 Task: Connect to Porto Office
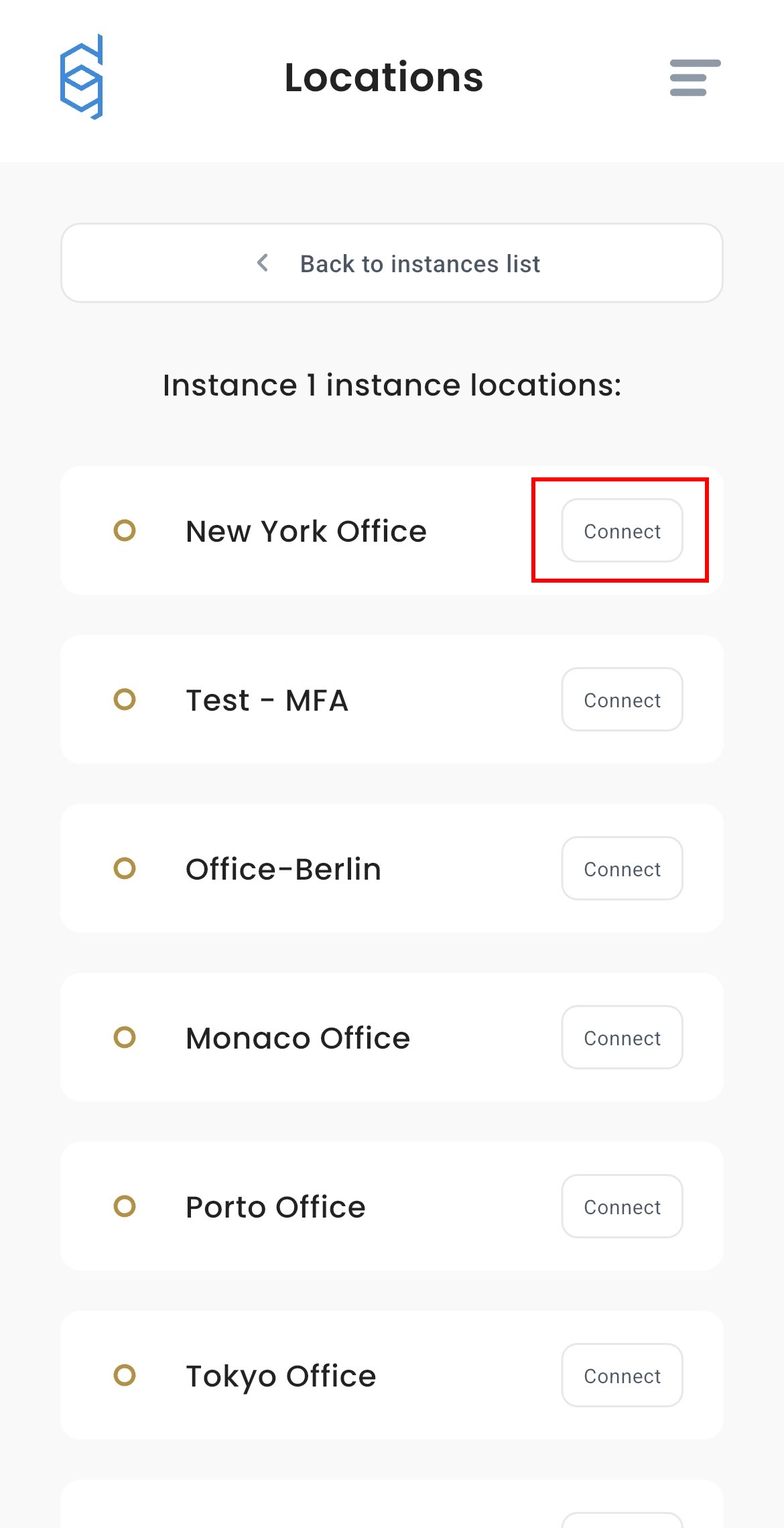(x=622, y=1207)
